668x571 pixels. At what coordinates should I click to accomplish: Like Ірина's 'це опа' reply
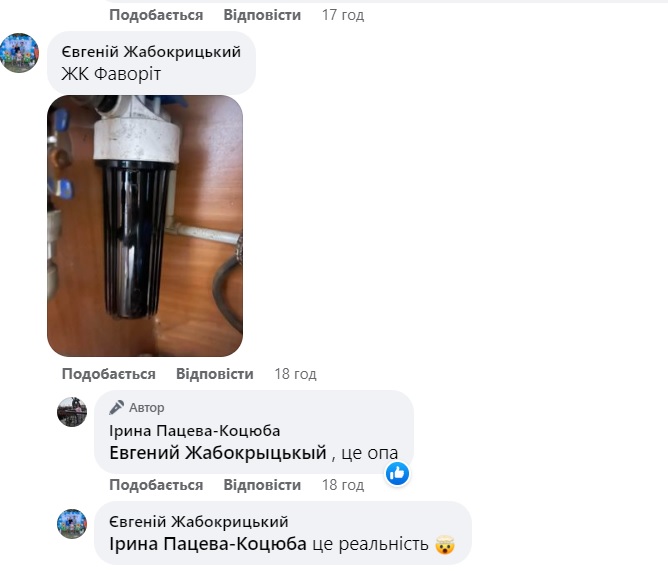pyautogui.click(x=156, y=485)
